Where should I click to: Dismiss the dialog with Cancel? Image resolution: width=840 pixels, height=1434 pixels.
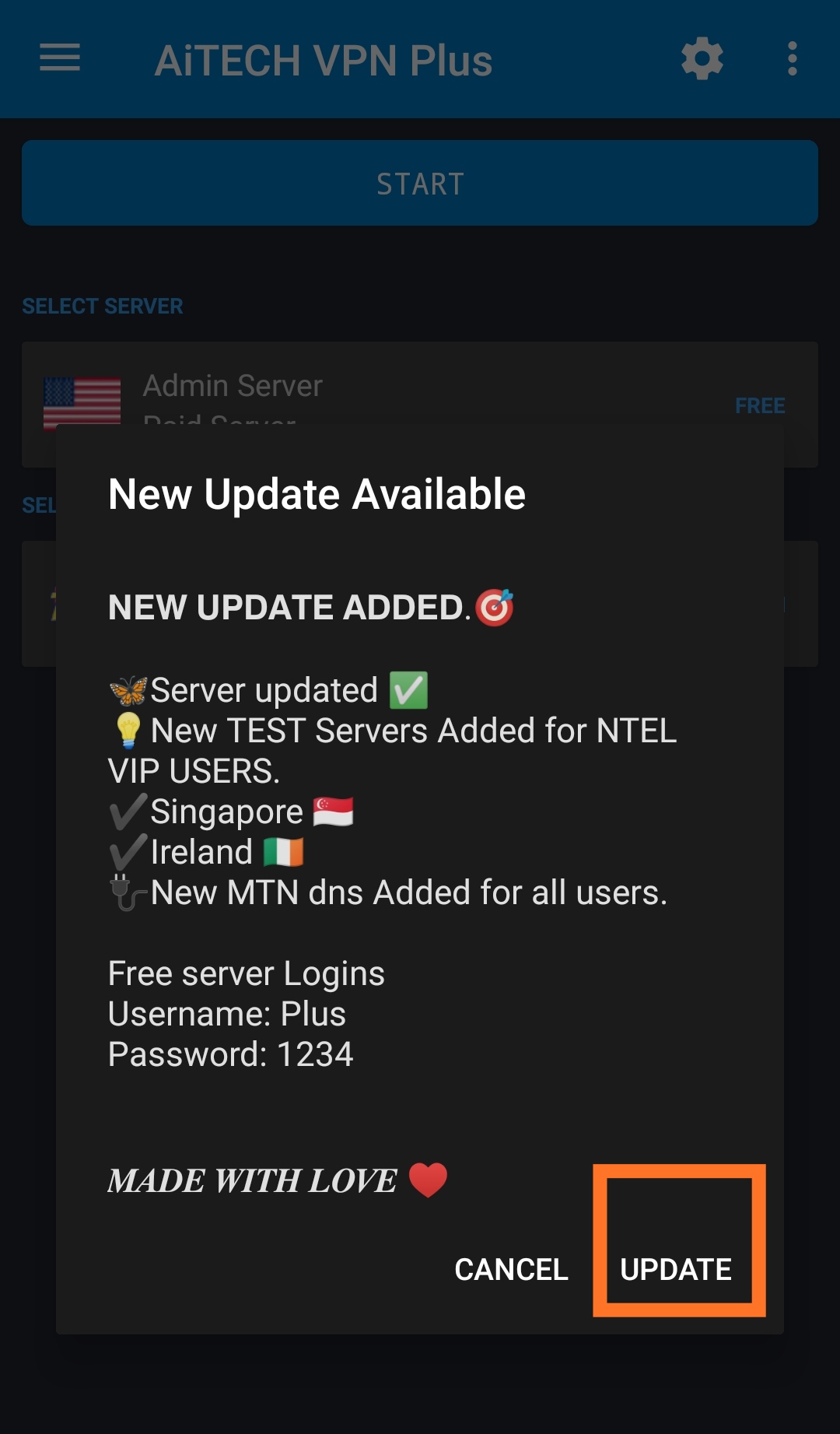[511, 1269]
